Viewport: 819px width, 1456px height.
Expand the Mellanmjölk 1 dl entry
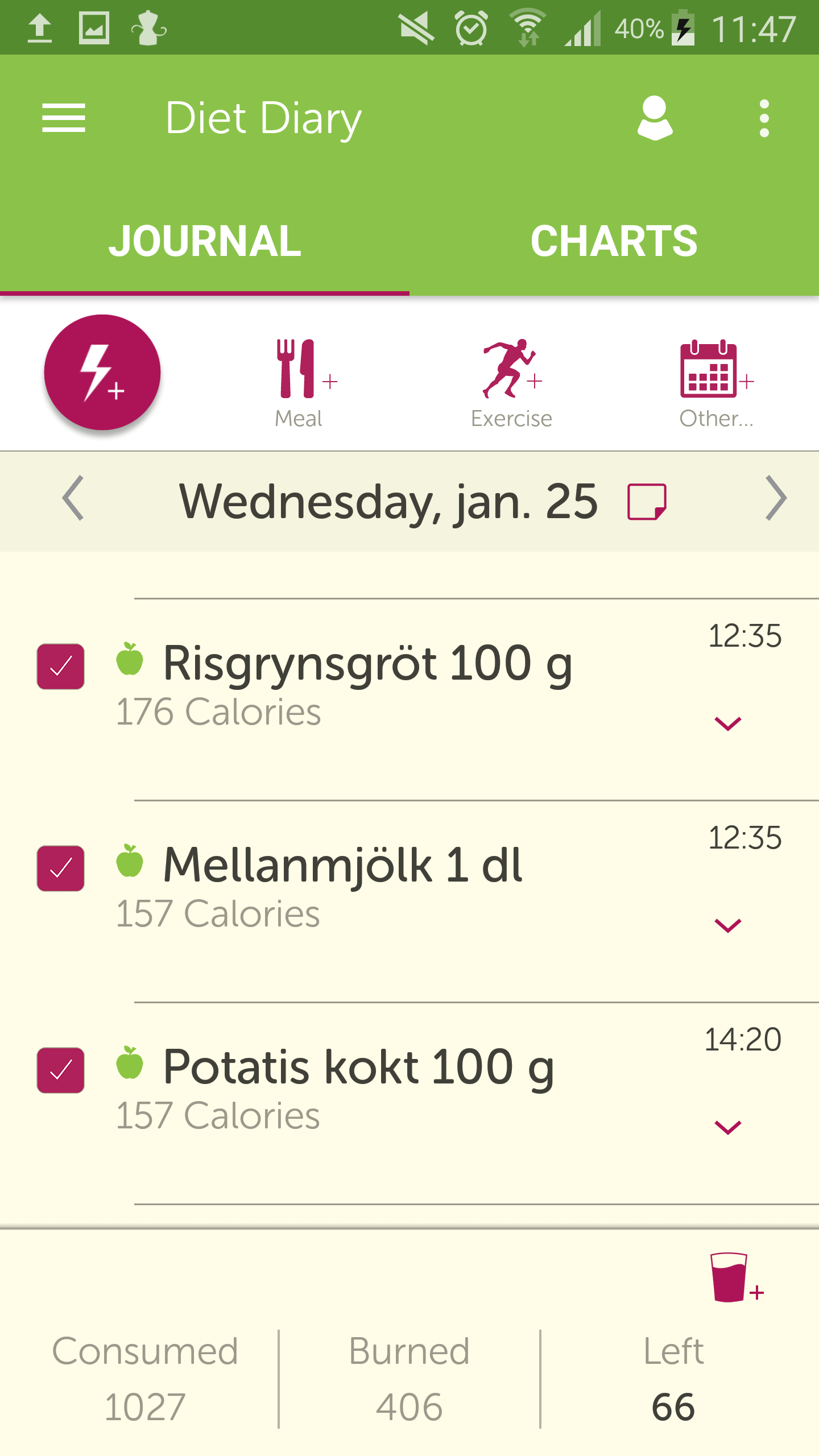728,925
